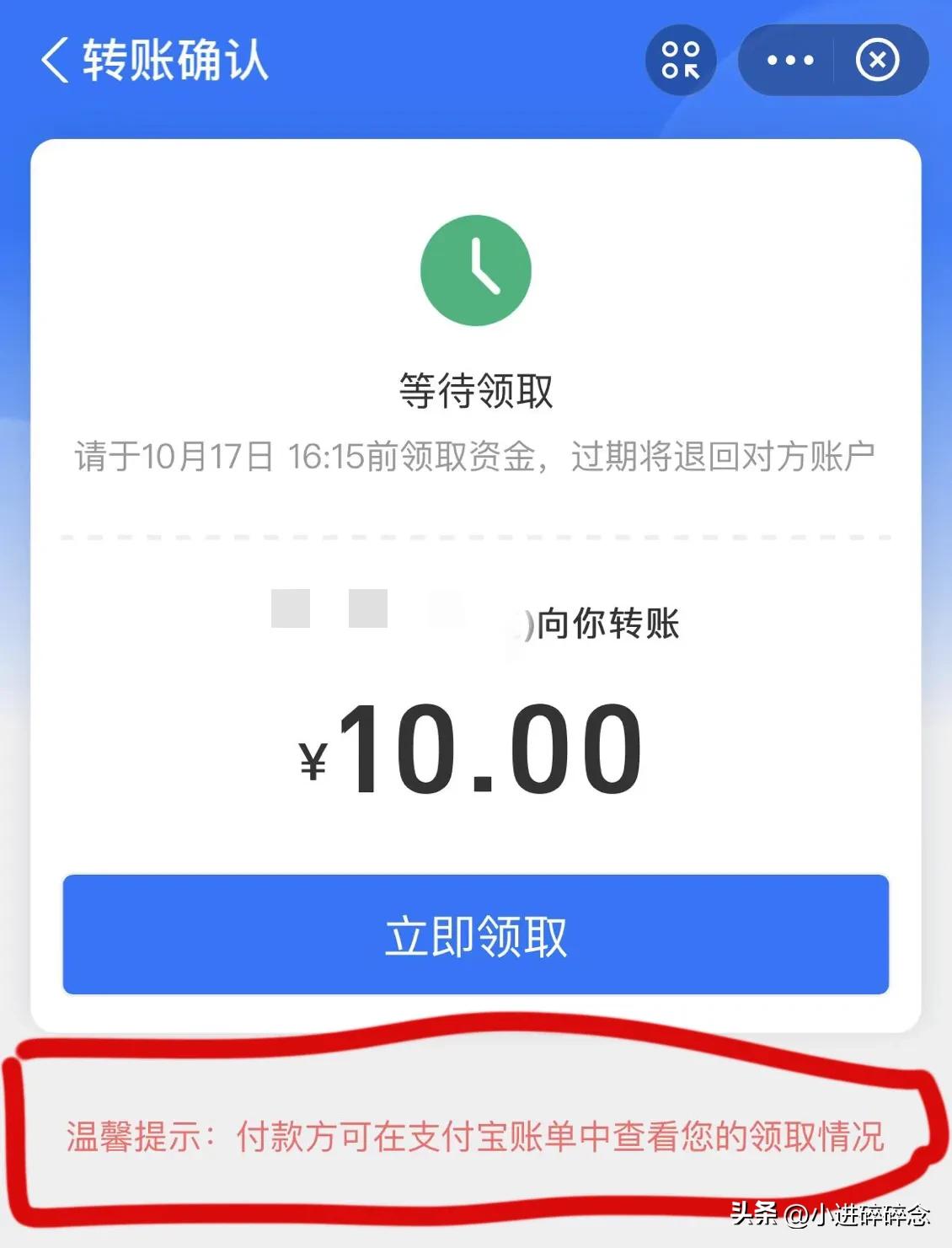
Task: Tap the deadline text about 10月17日 16:15
Action: click(x=476, y=455)
